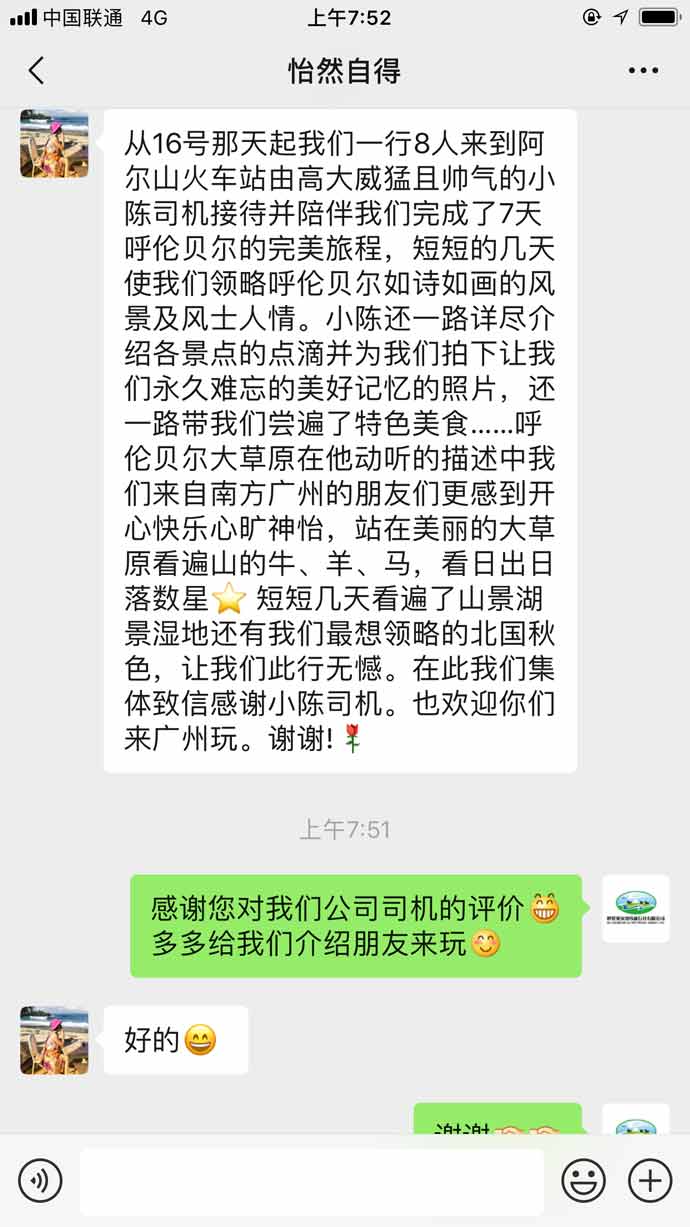Open the contact's avatar beside the long message

coord(54,143)
